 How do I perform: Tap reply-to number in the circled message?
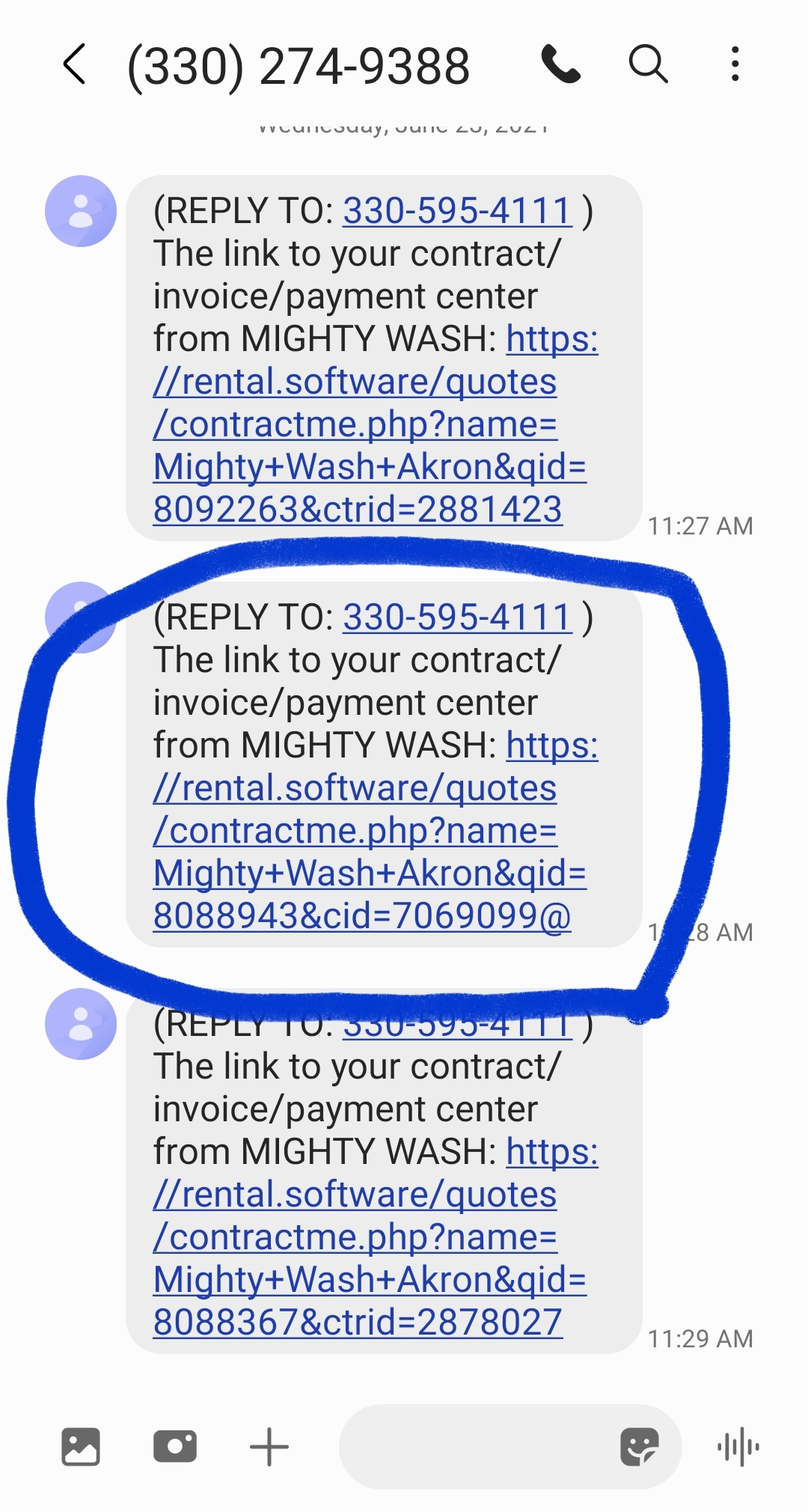[457, 618]
